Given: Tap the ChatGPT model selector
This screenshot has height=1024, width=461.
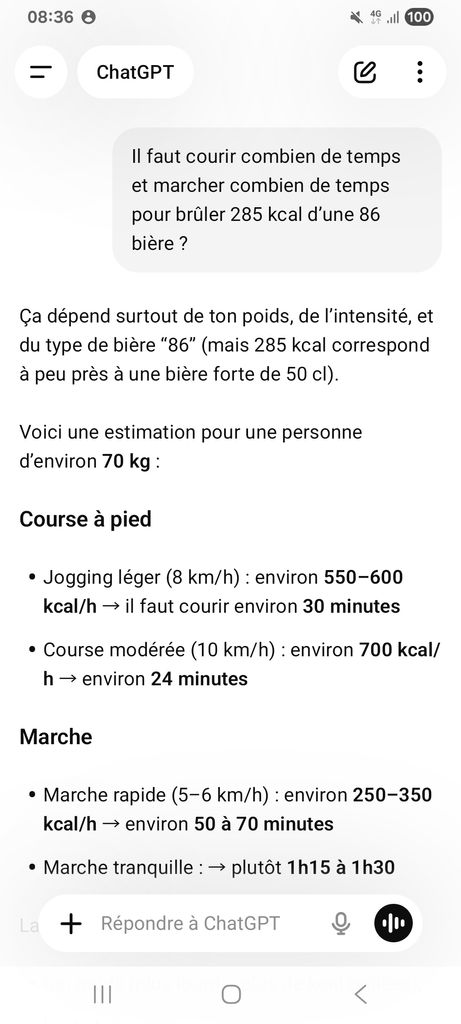Looking at the screenshot, I should pos(135,72).
